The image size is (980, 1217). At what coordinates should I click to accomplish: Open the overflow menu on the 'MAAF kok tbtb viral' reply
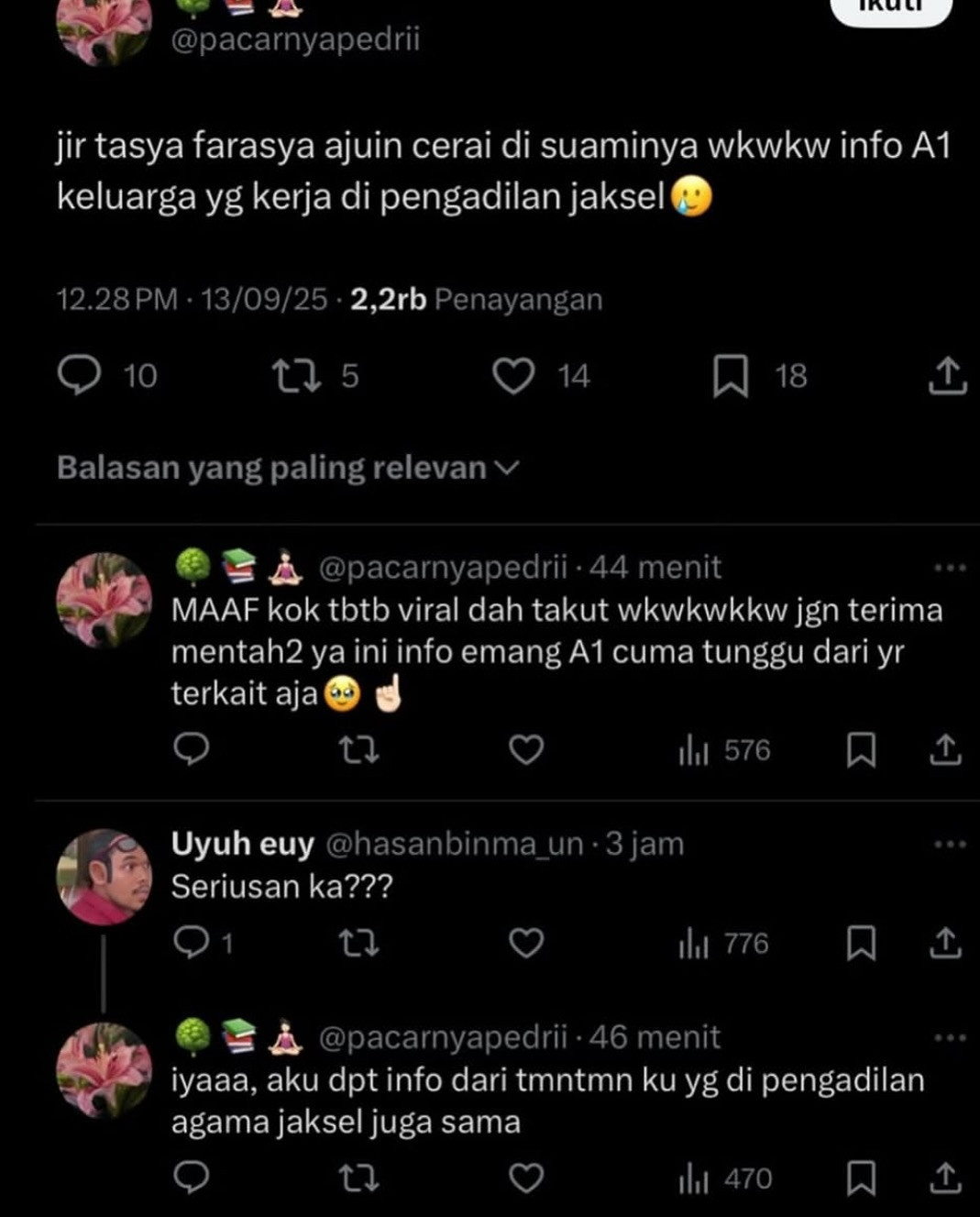tap(950, 569)
